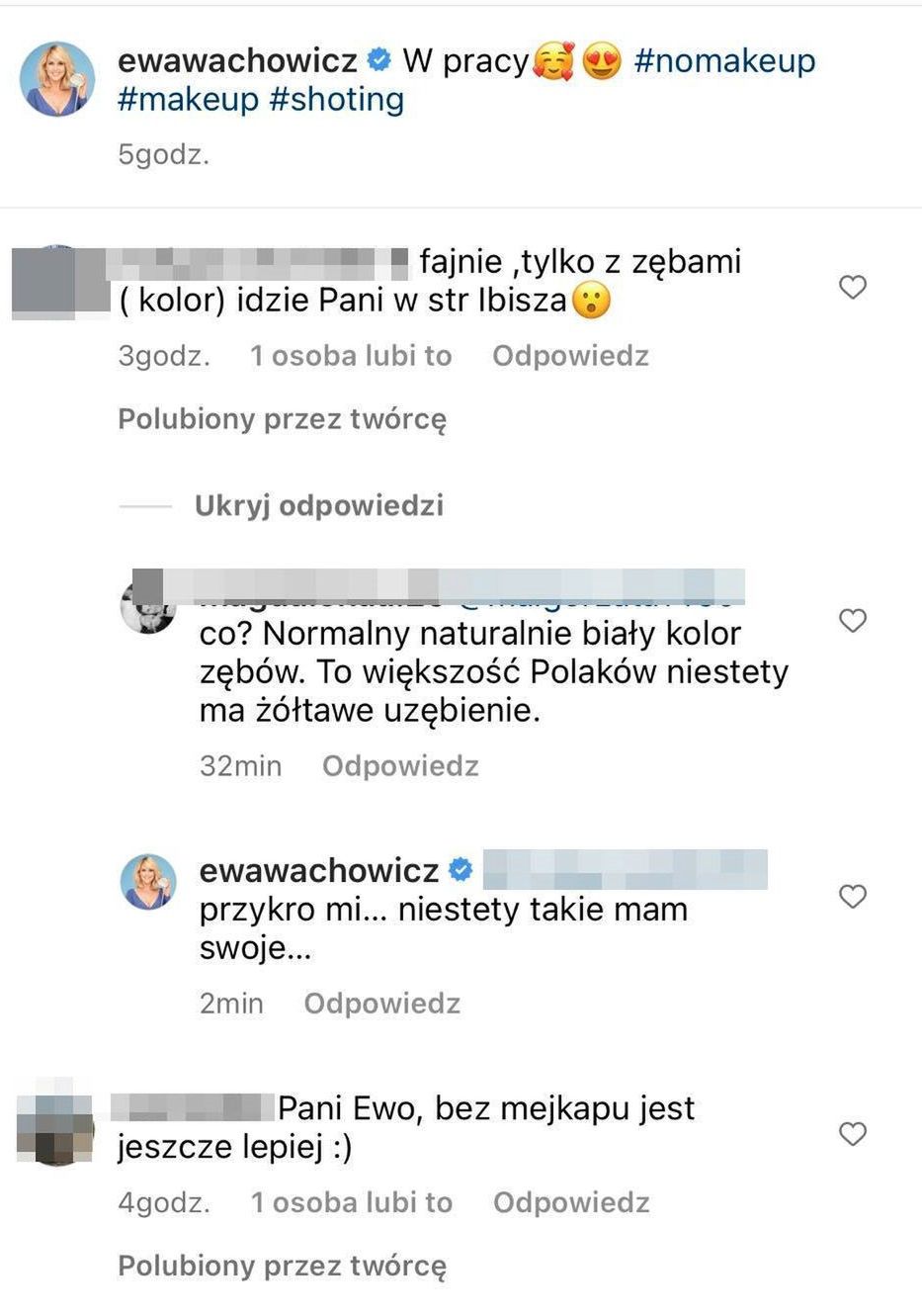The height and width of the screenshot is (1316, 922).
Task: Like the reply about naturalnie biały kolor zębów
Action: (x=852, y=621)
